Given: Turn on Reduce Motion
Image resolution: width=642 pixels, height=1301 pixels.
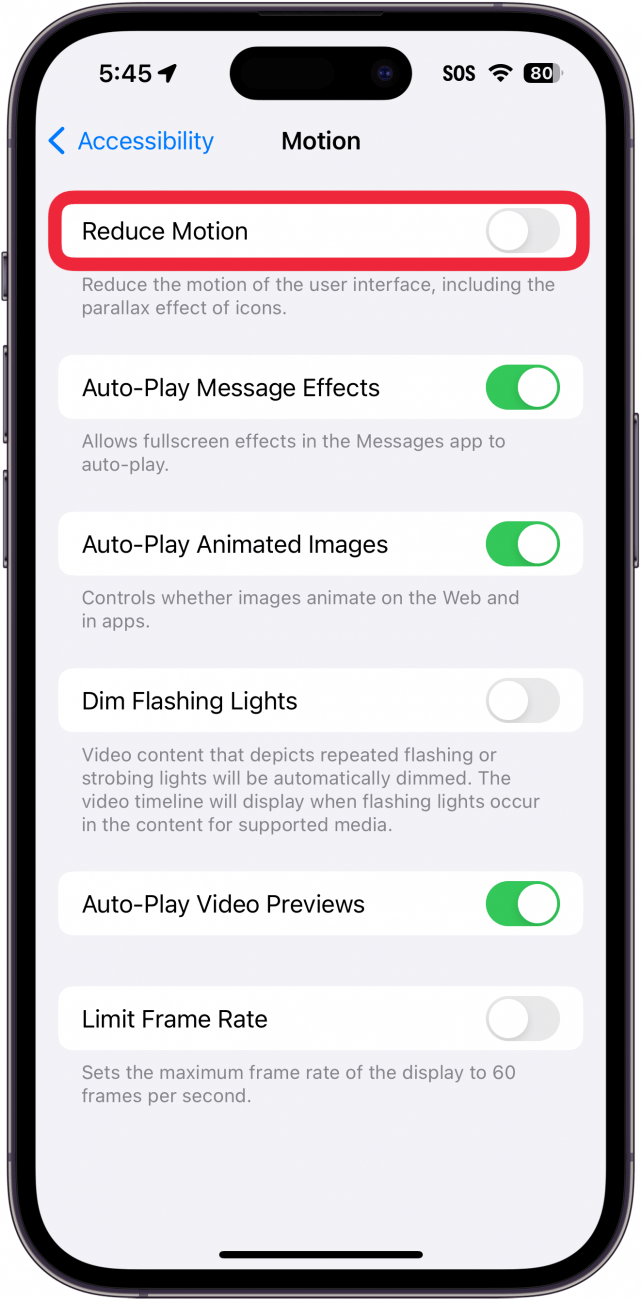Looking at the screenshot, I should coord(522,231).
